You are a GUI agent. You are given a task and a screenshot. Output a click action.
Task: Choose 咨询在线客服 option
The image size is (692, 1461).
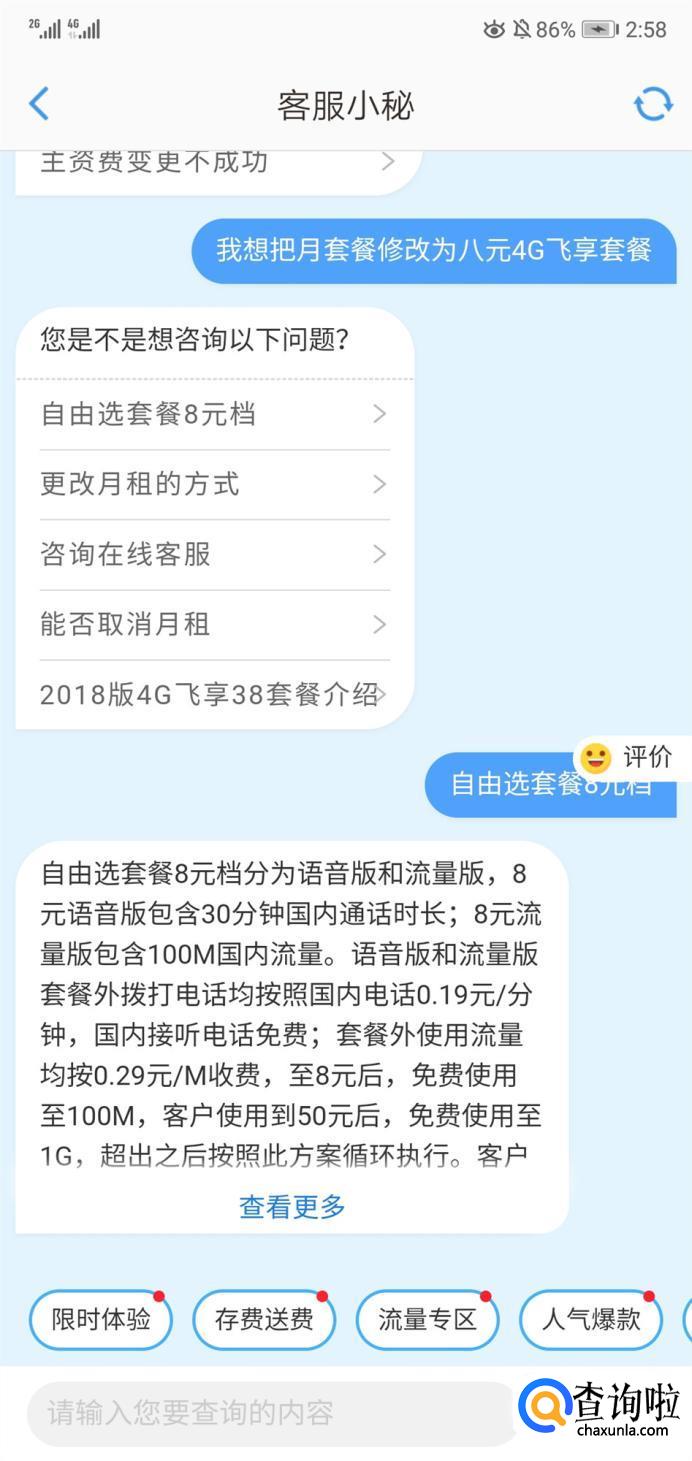[x=214, y=554]
